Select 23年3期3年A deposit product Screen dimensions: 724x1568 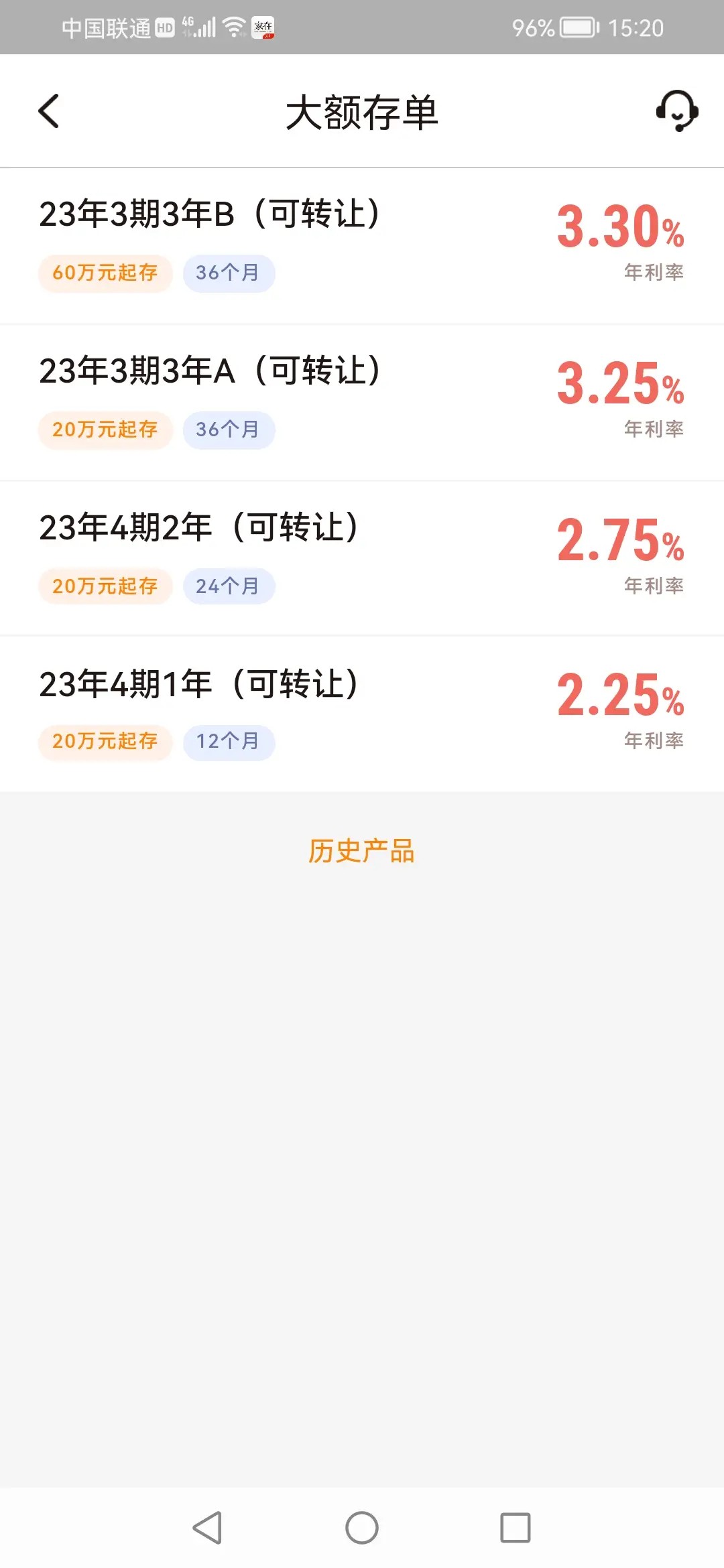tap(362, 402)
